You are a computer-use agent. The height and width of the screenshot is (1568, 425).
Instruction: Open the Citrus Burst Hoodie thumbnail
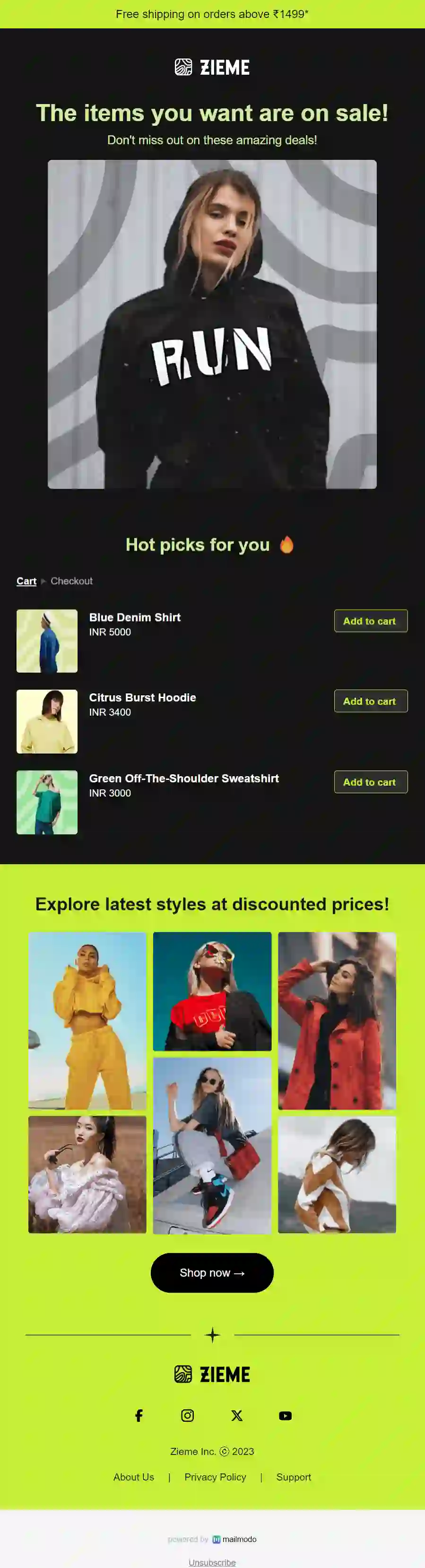[47, 721]
